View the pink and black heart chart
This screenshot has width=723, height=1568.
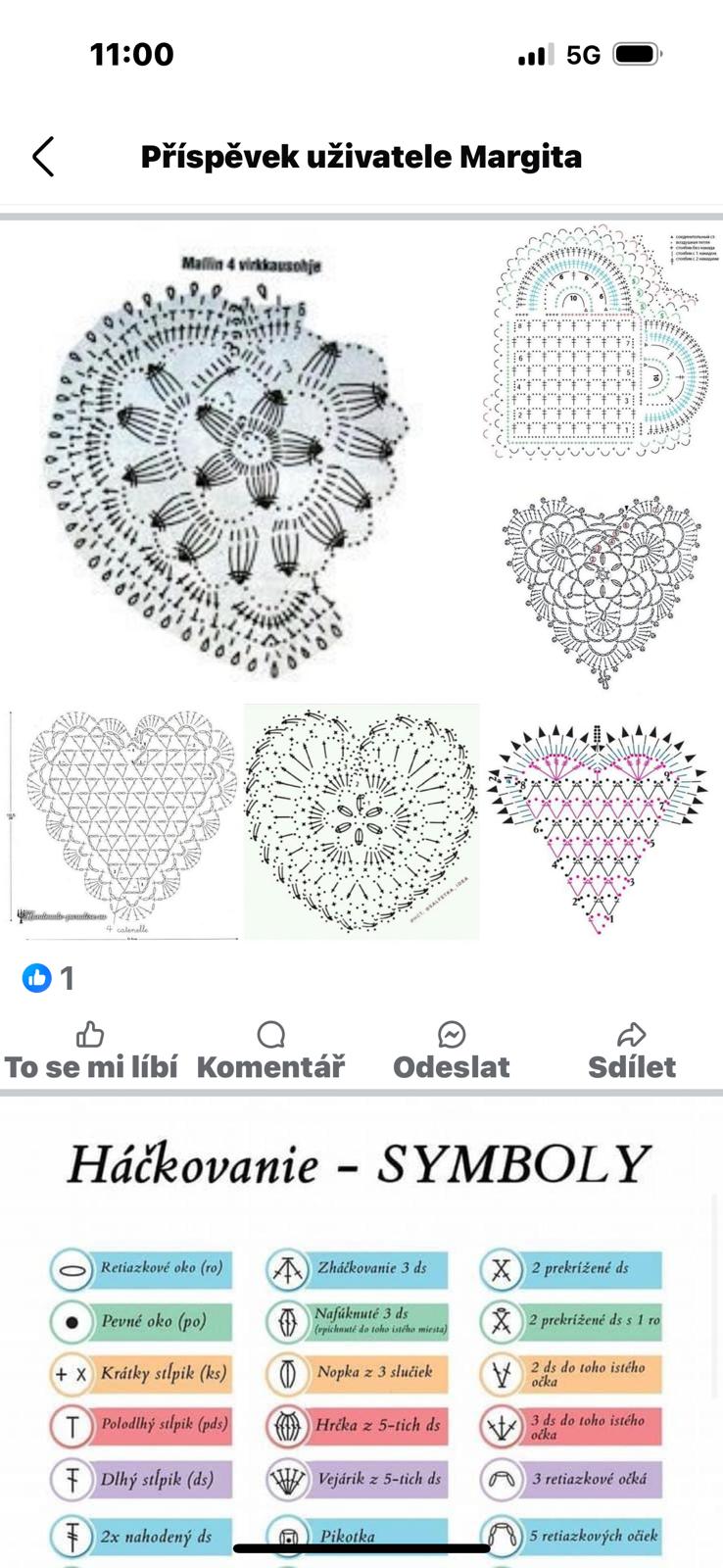click(598, 823)
